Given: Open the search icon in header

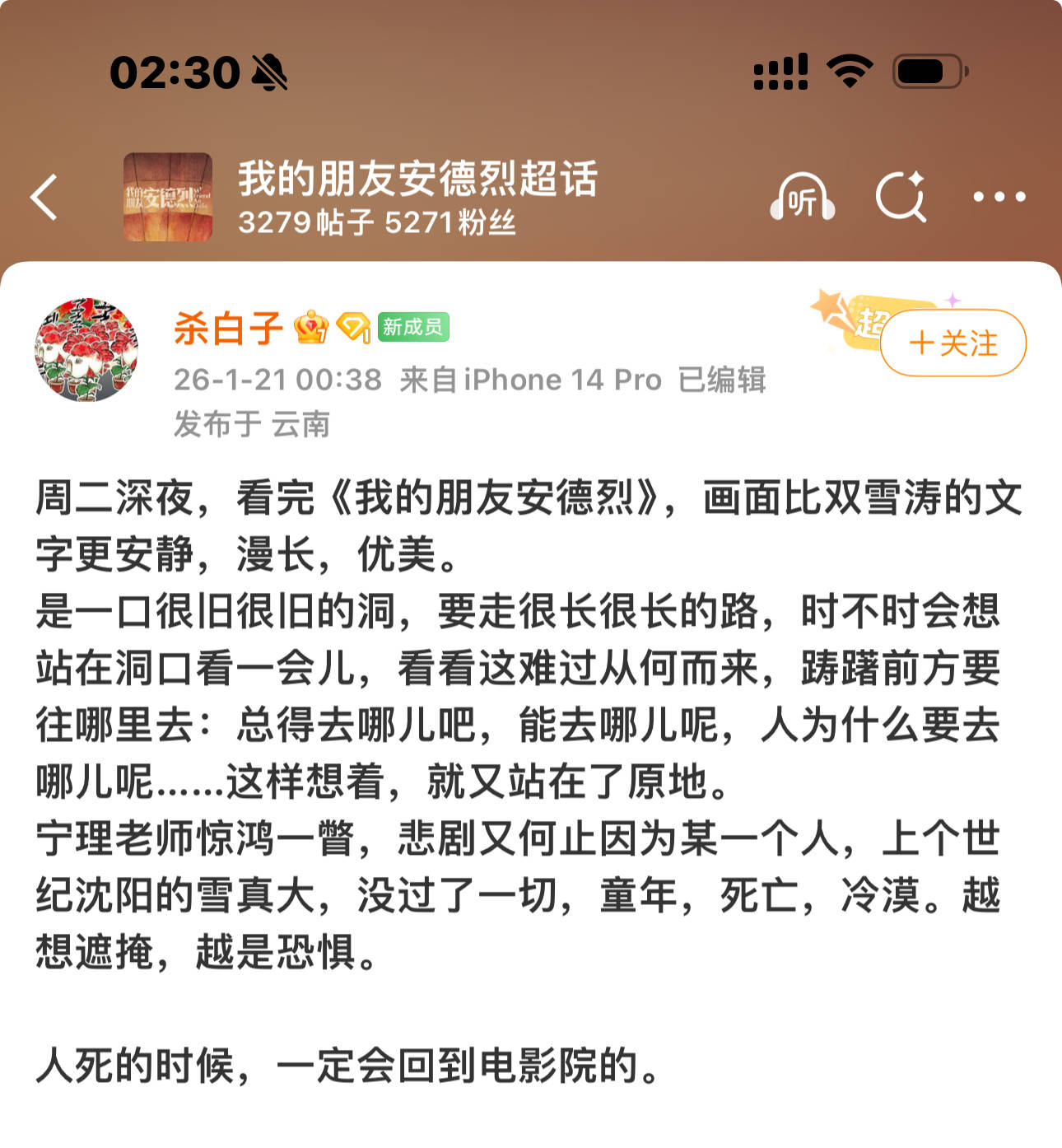Looking at the screenshot, I should point(901,198).
